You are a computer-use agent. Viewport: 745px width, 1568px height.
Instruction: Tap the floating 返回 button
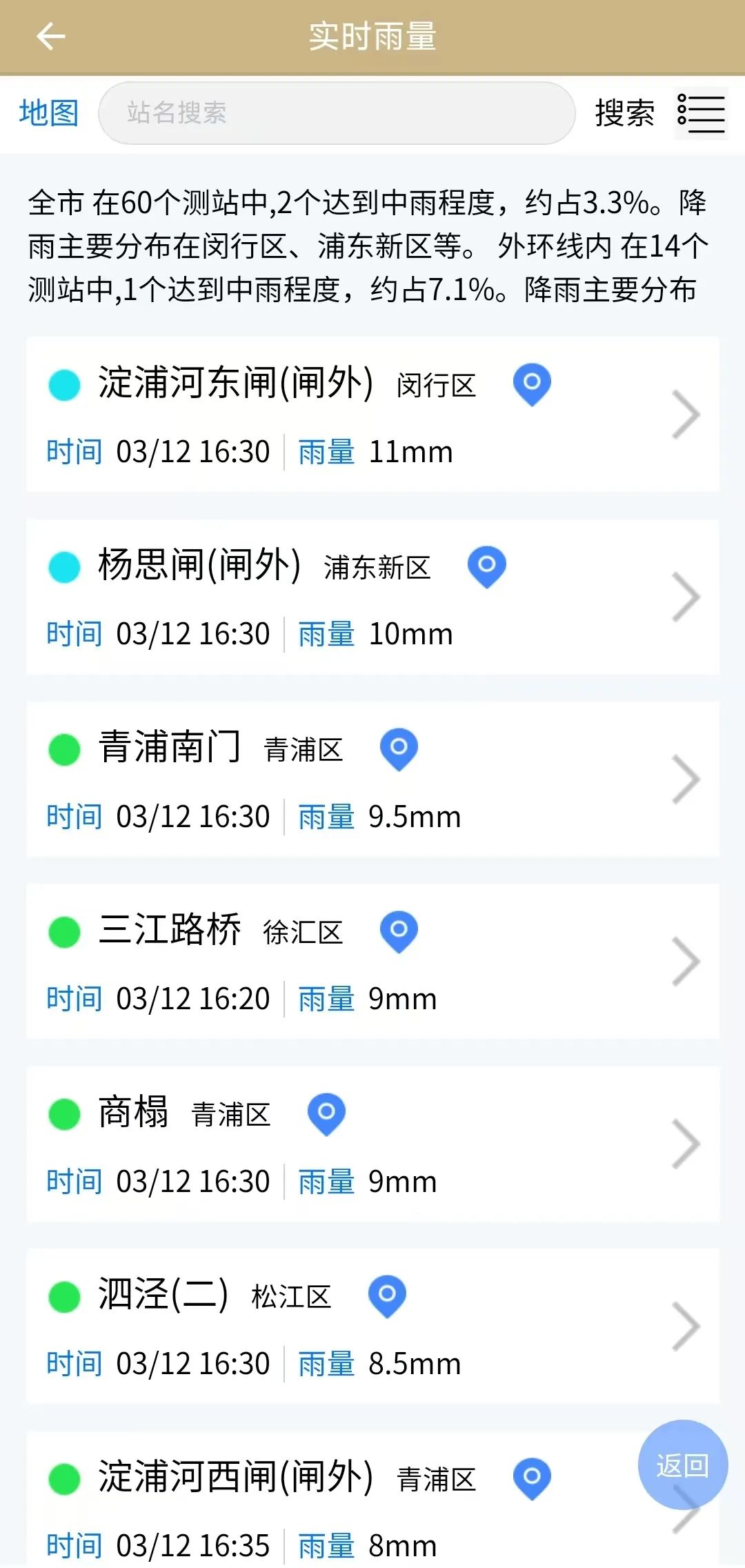(x=683, y=1465)
